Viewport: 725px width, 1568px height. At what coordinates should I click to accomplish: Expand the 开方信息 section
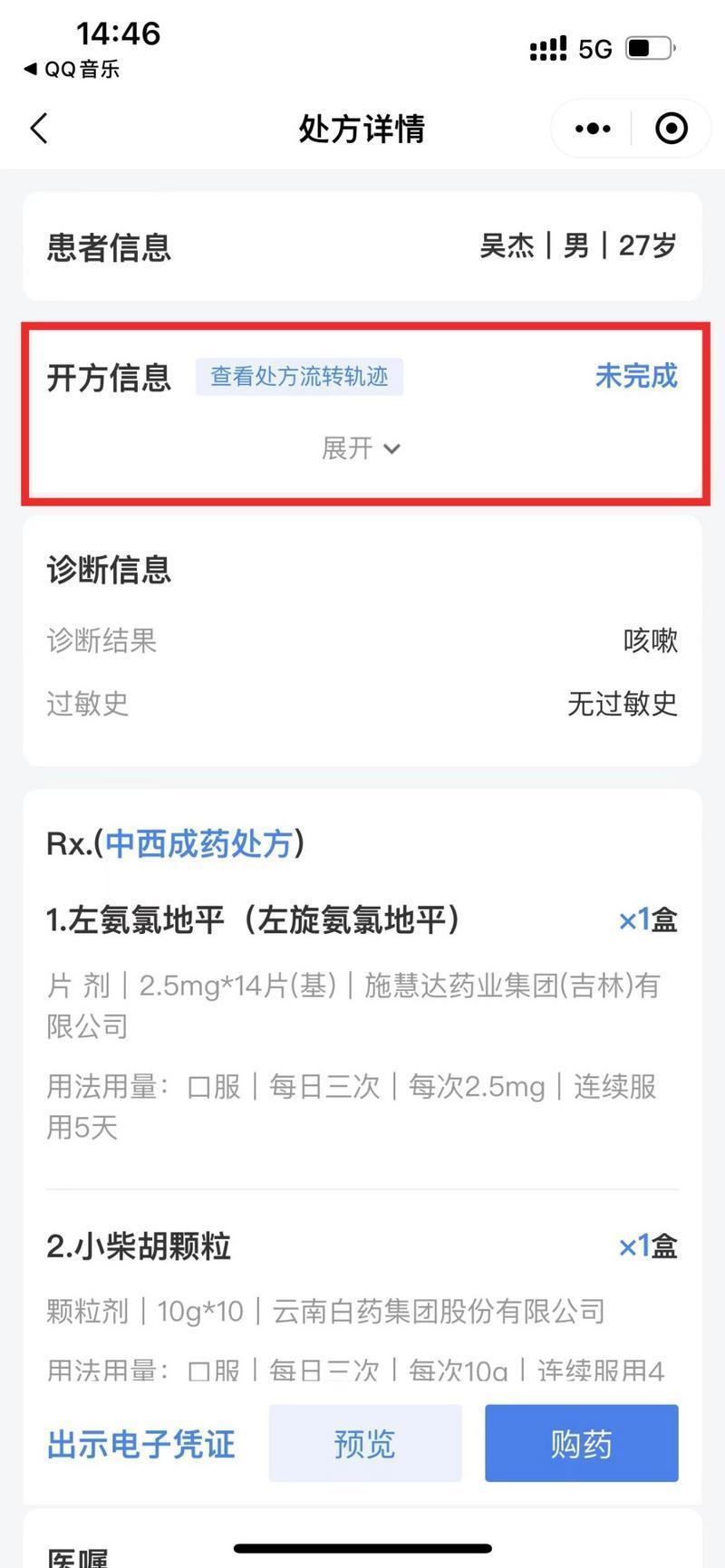(x=361, y=448)
